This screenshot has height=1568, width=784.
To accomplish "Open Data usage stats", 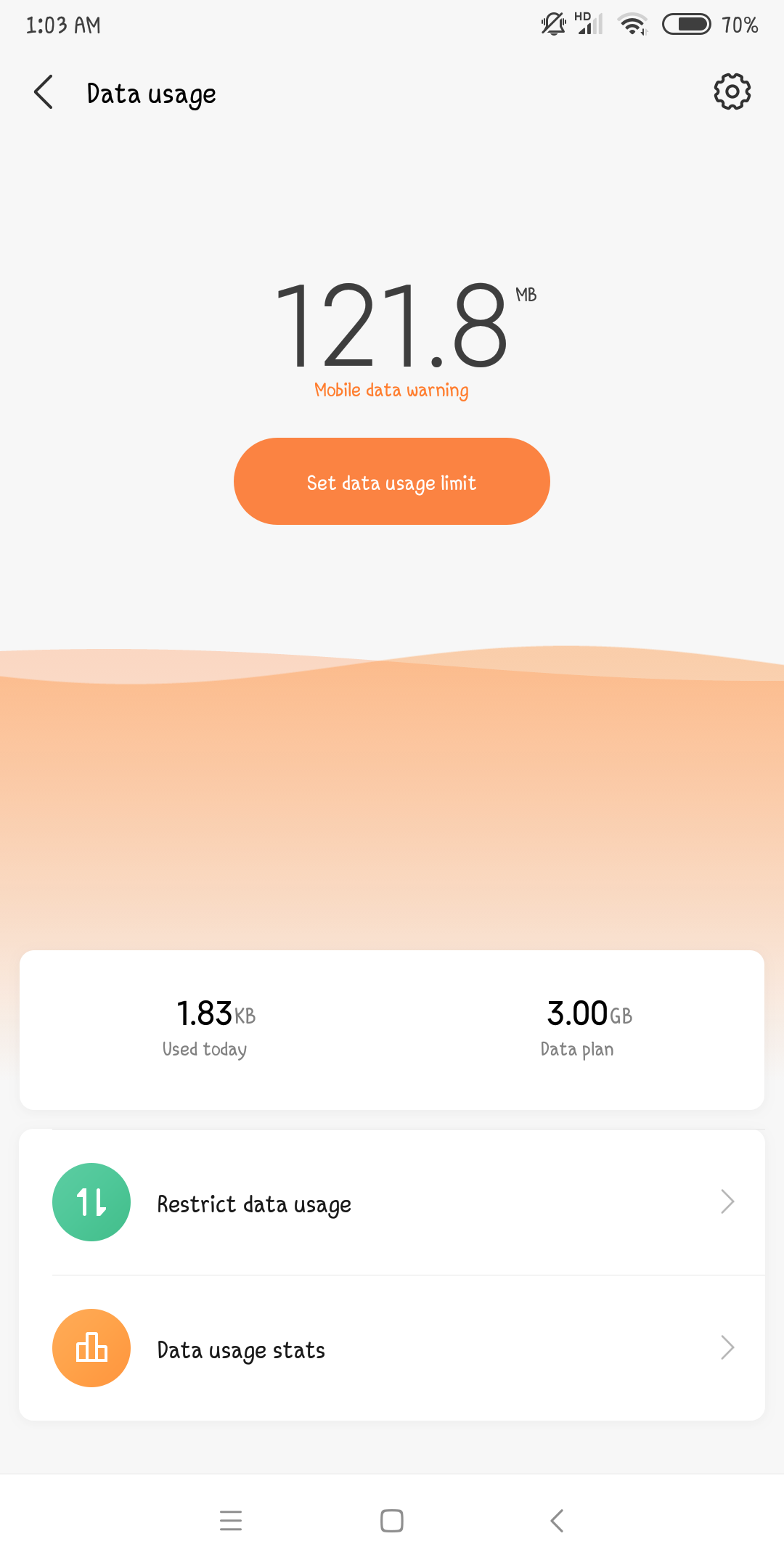I will pyautogui.click(x=392, y=1348).
